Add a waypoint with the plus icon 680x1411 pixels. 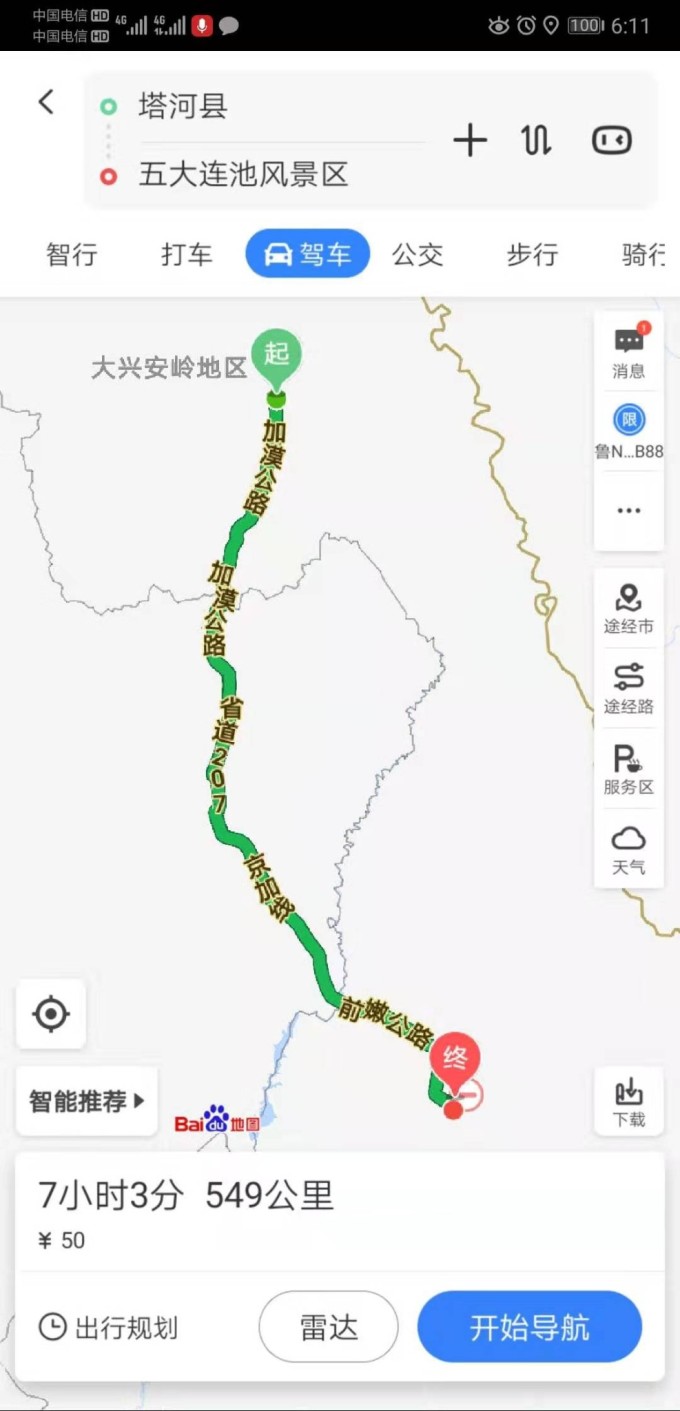point(469,141)
